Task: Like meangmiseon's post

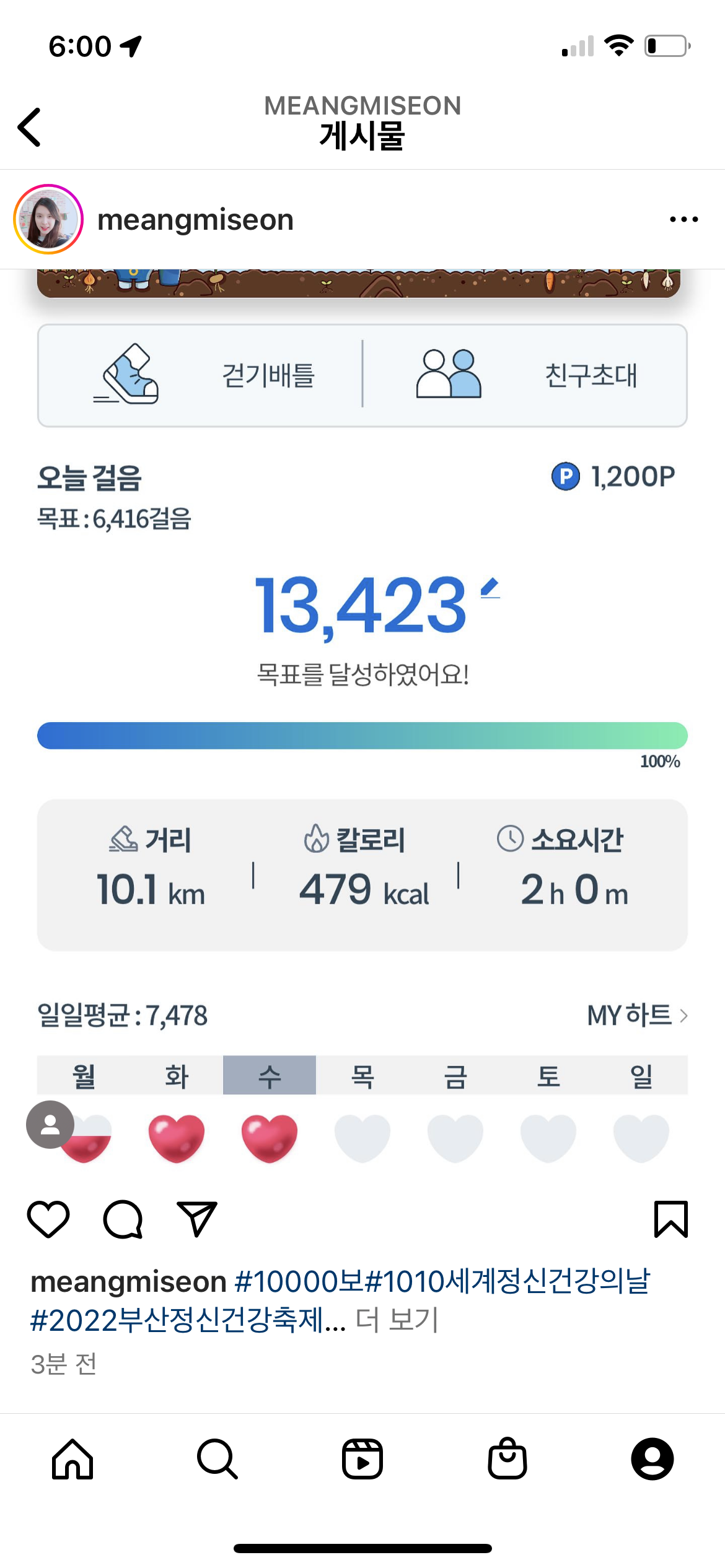Action: click(x=48, y=1219)
